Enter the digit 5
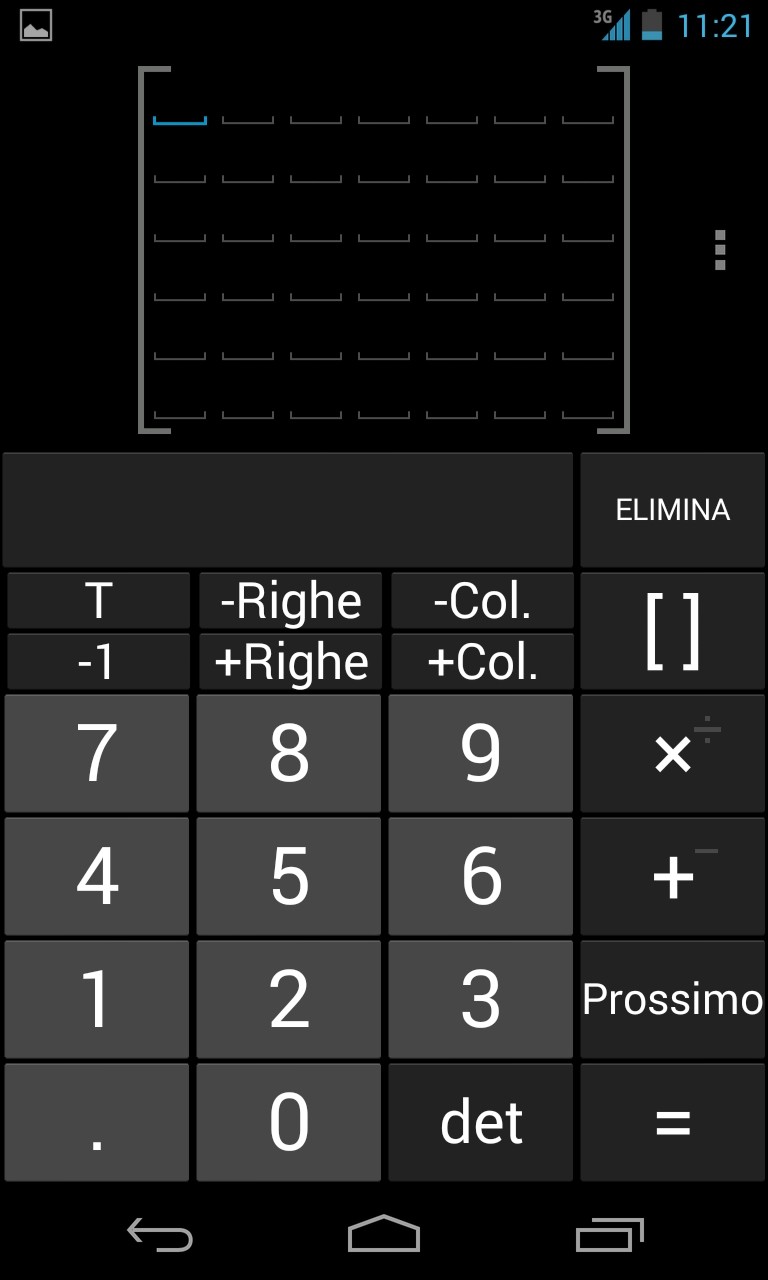768x1280 pixels. [289, 877]
